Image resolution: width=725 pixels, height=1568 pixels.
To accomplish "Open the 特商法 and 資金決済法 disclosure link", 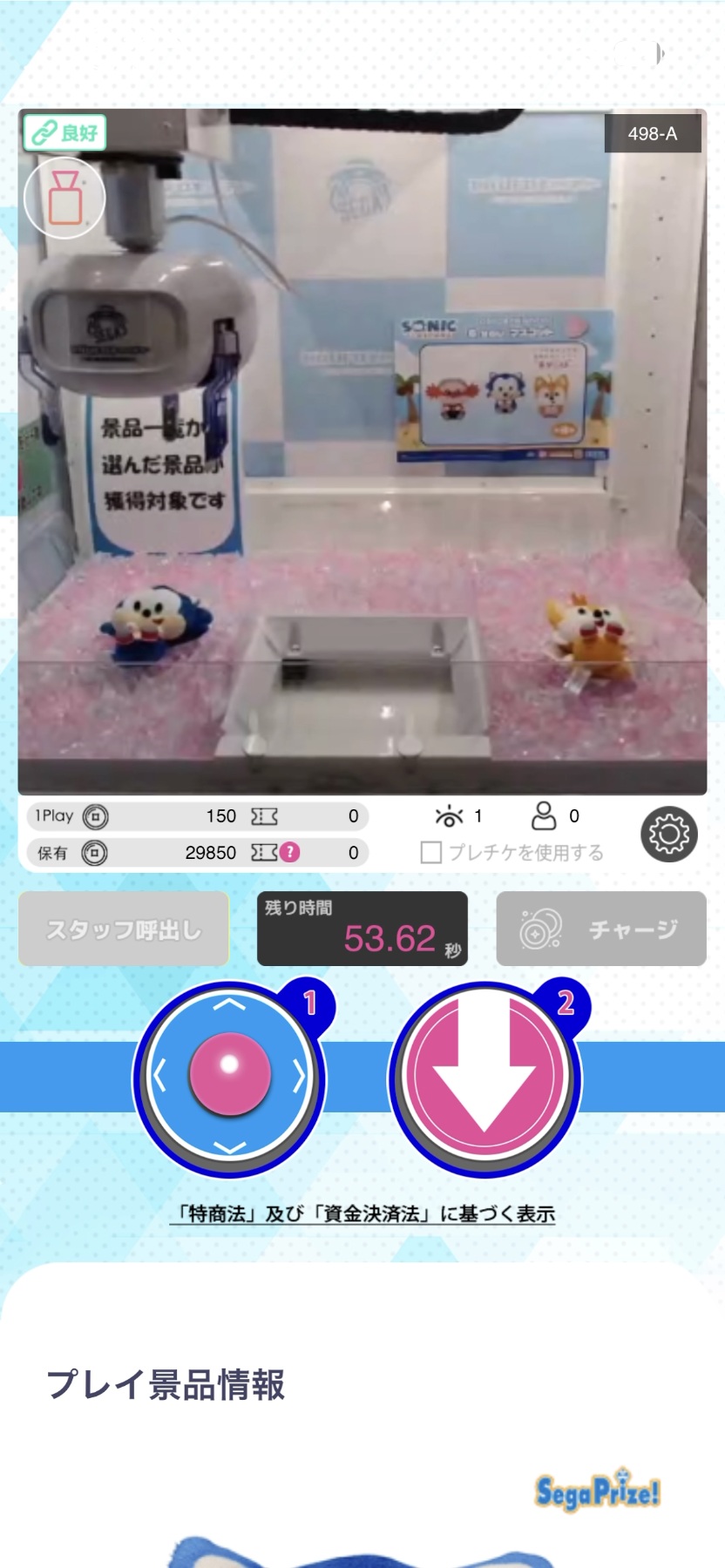I will point(362,1213).
